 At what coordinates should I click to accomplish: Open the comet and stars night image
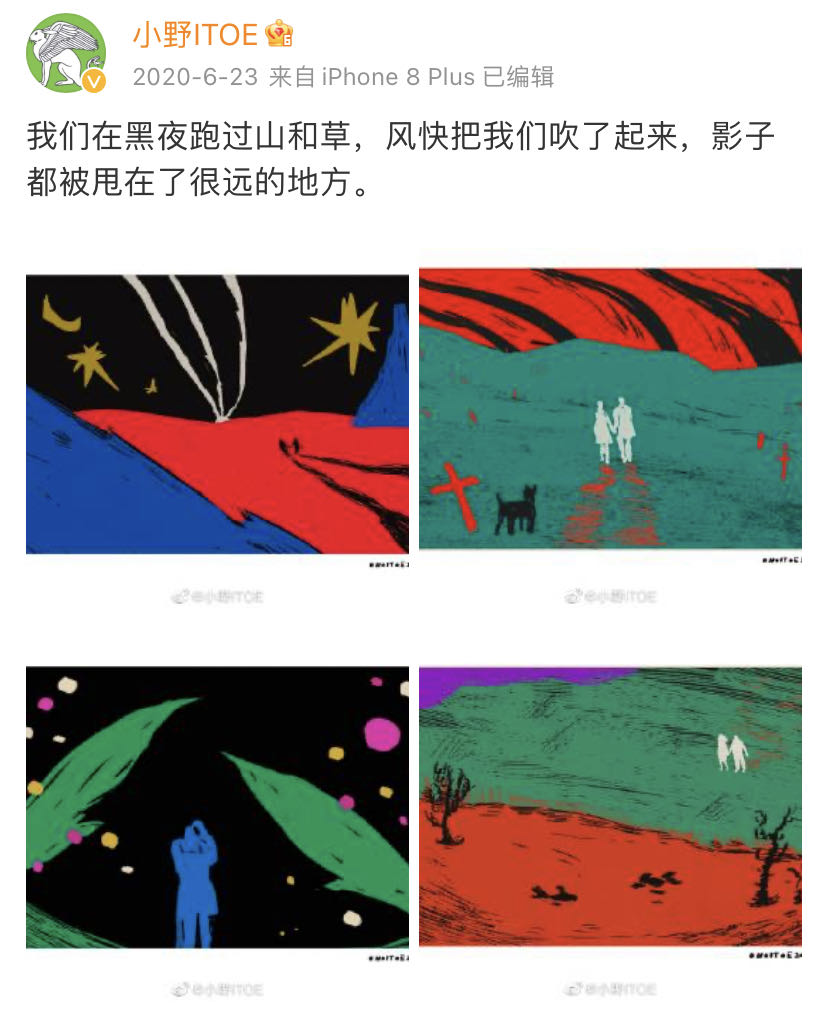[217, 413]
